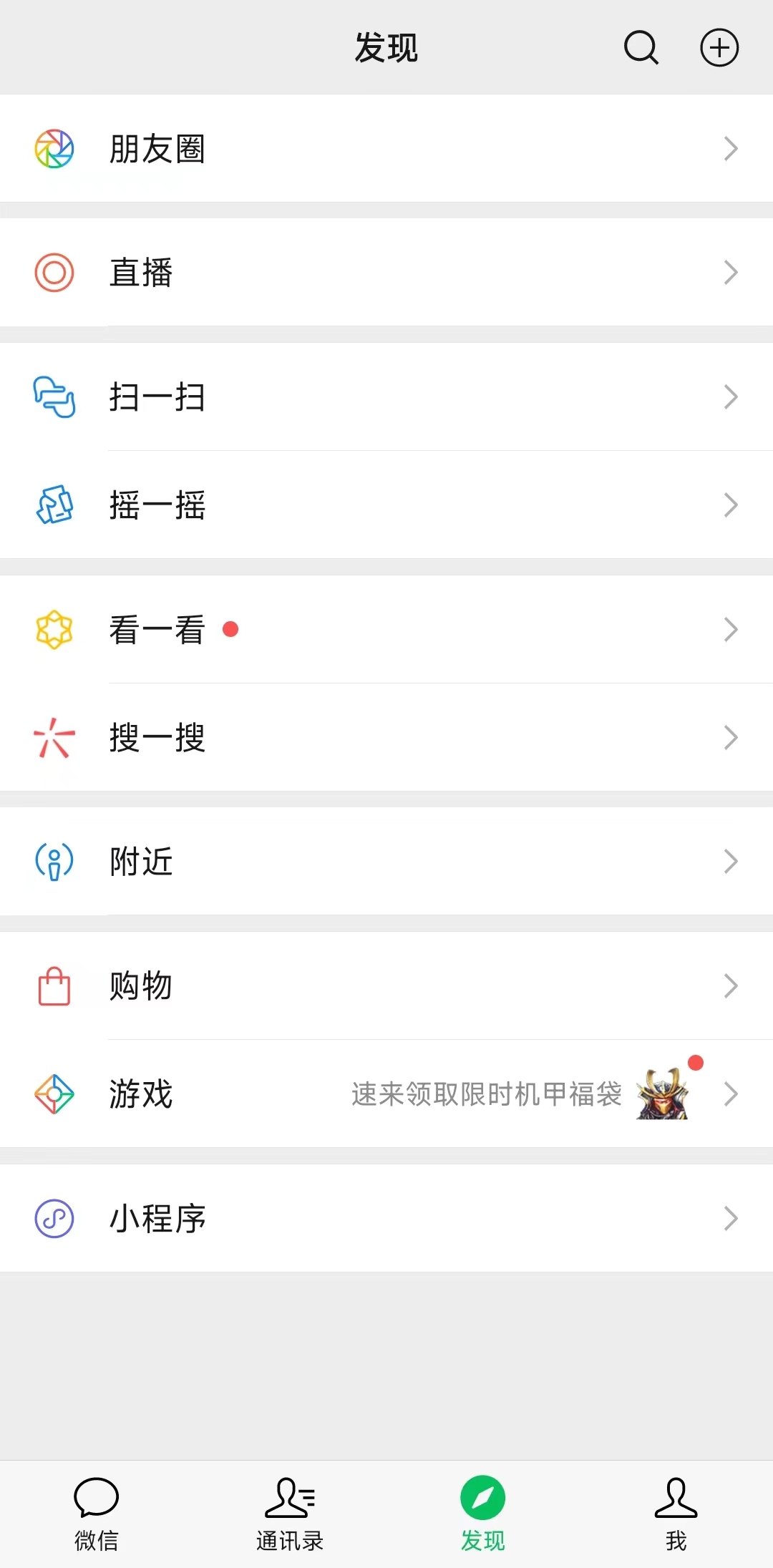Open 看一看 Top Stories
Image resolution: width=773 pixels, height=1568 pixels.
pos(386,630)
